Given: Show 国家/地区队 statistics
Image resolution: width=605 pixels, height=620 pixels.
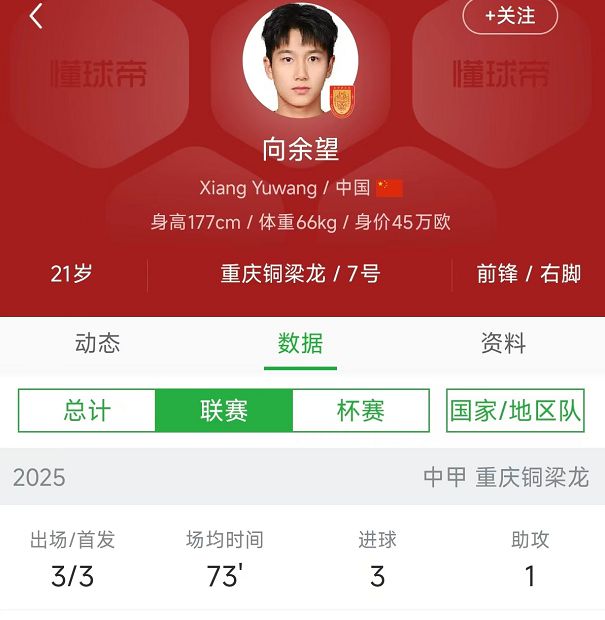Looking at the screenshot, I should click(515, 411).
